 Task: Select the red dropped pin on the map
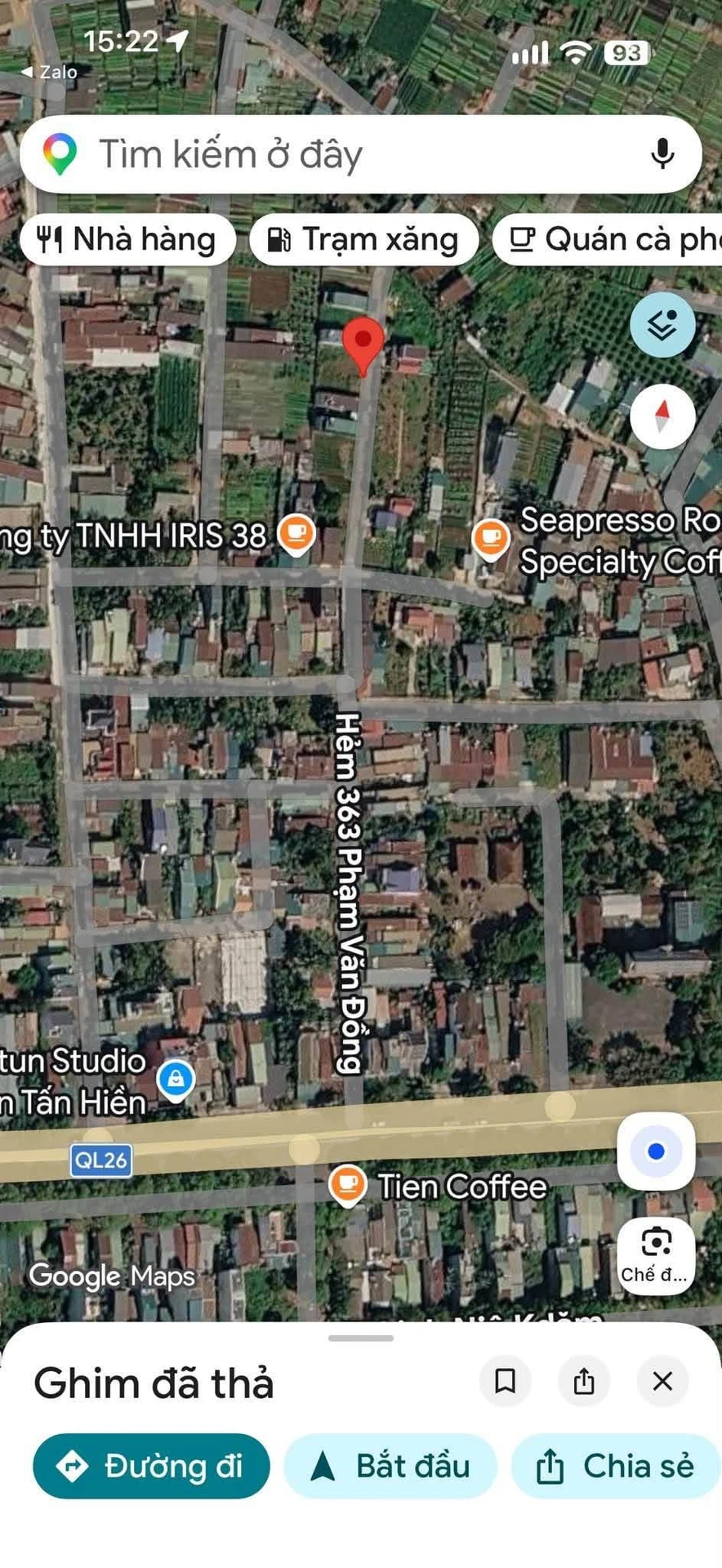coord(363,347)
